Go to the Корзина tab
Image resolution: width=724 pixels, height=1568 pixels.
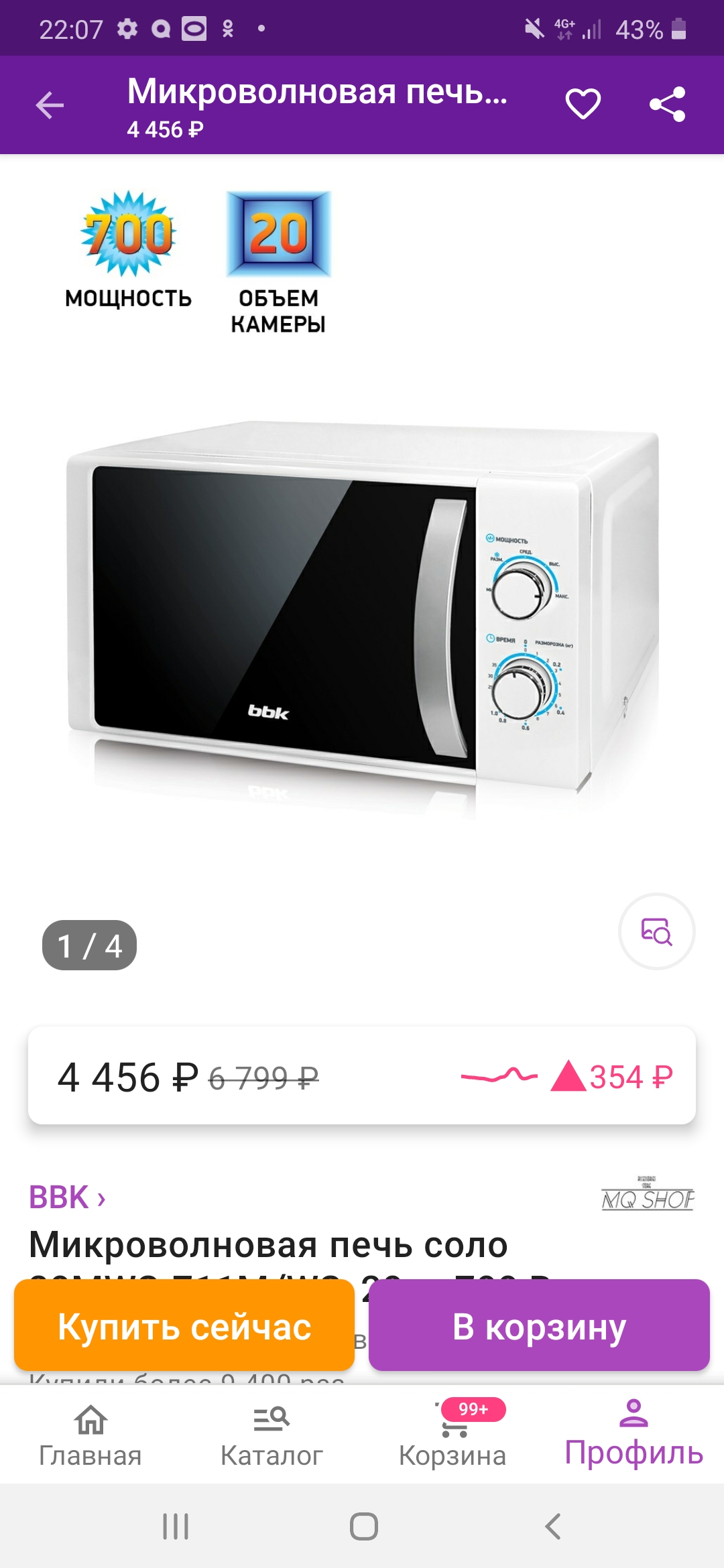pyautogui.click(x=452, y=1435)
